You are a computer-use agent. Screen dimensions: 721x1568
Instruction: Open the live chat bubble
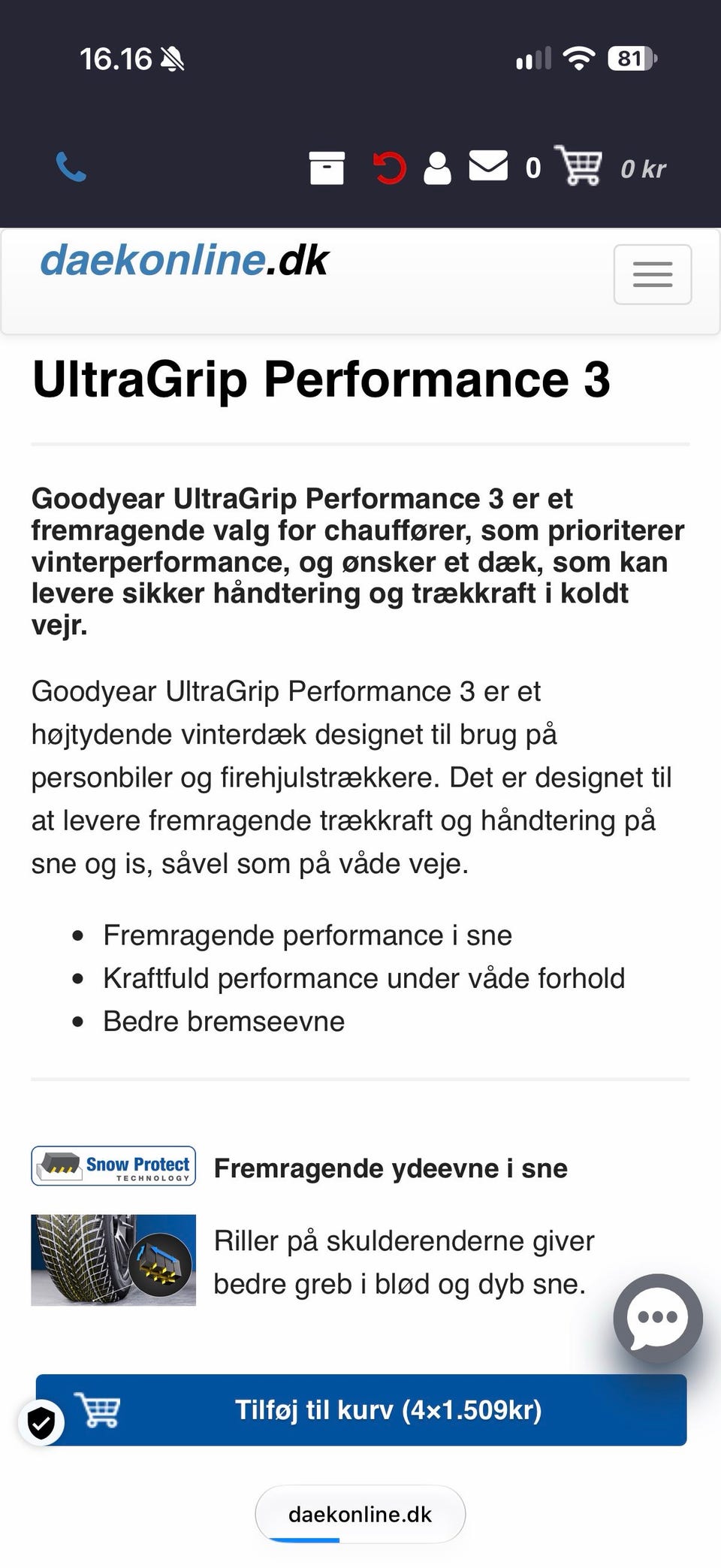point(658,1318)
